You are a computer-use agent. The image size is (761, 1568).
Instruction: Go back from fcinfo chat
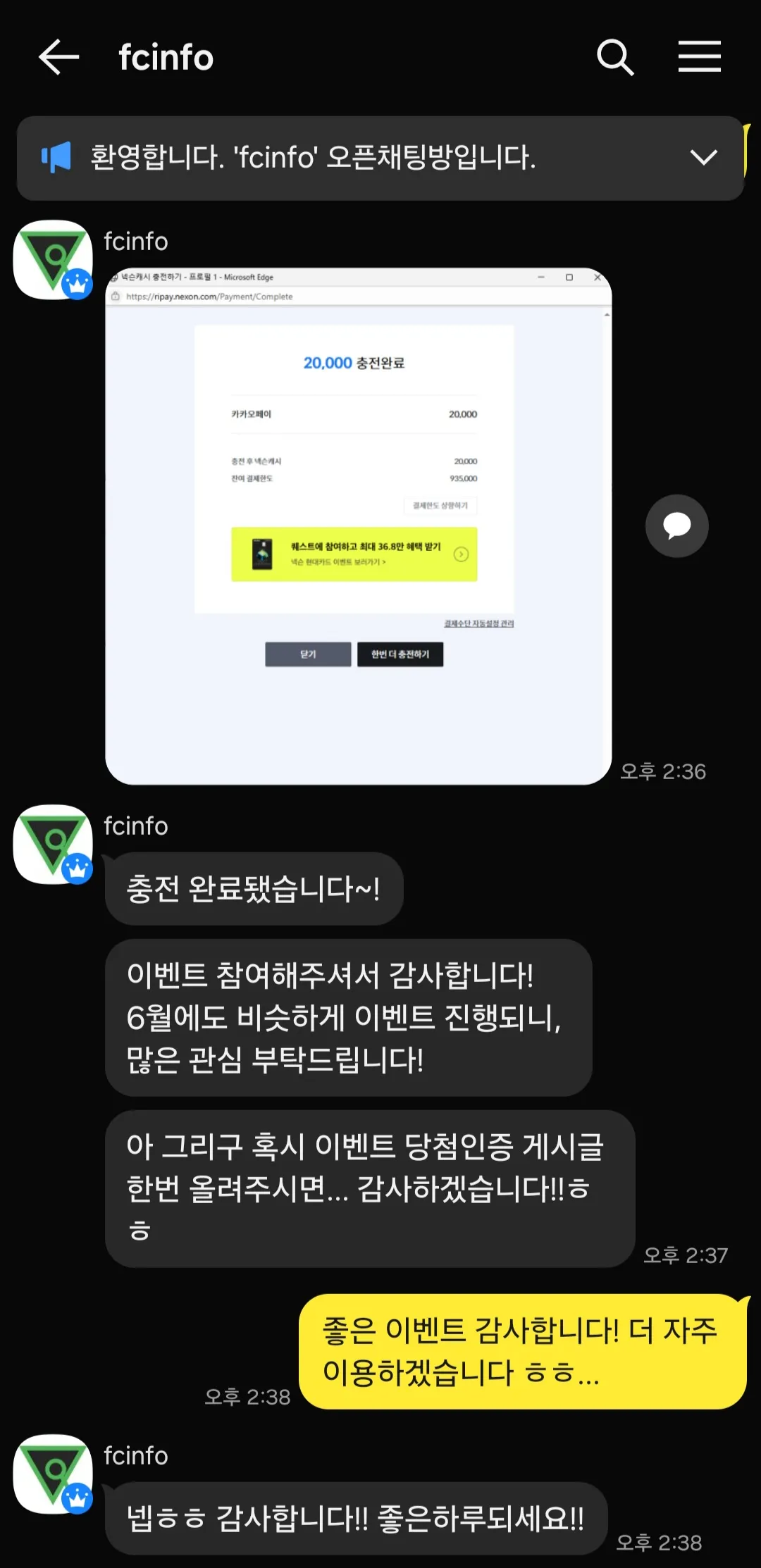58,57
